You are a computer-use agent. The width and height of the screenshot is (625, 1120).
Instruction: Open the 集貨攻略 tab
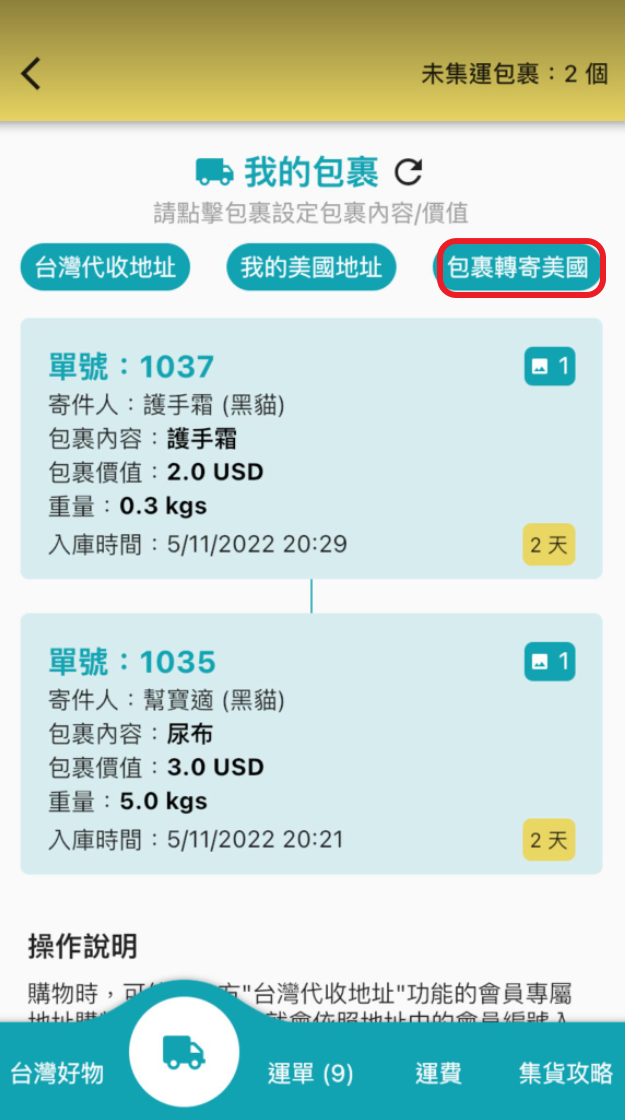(565, 1074)
